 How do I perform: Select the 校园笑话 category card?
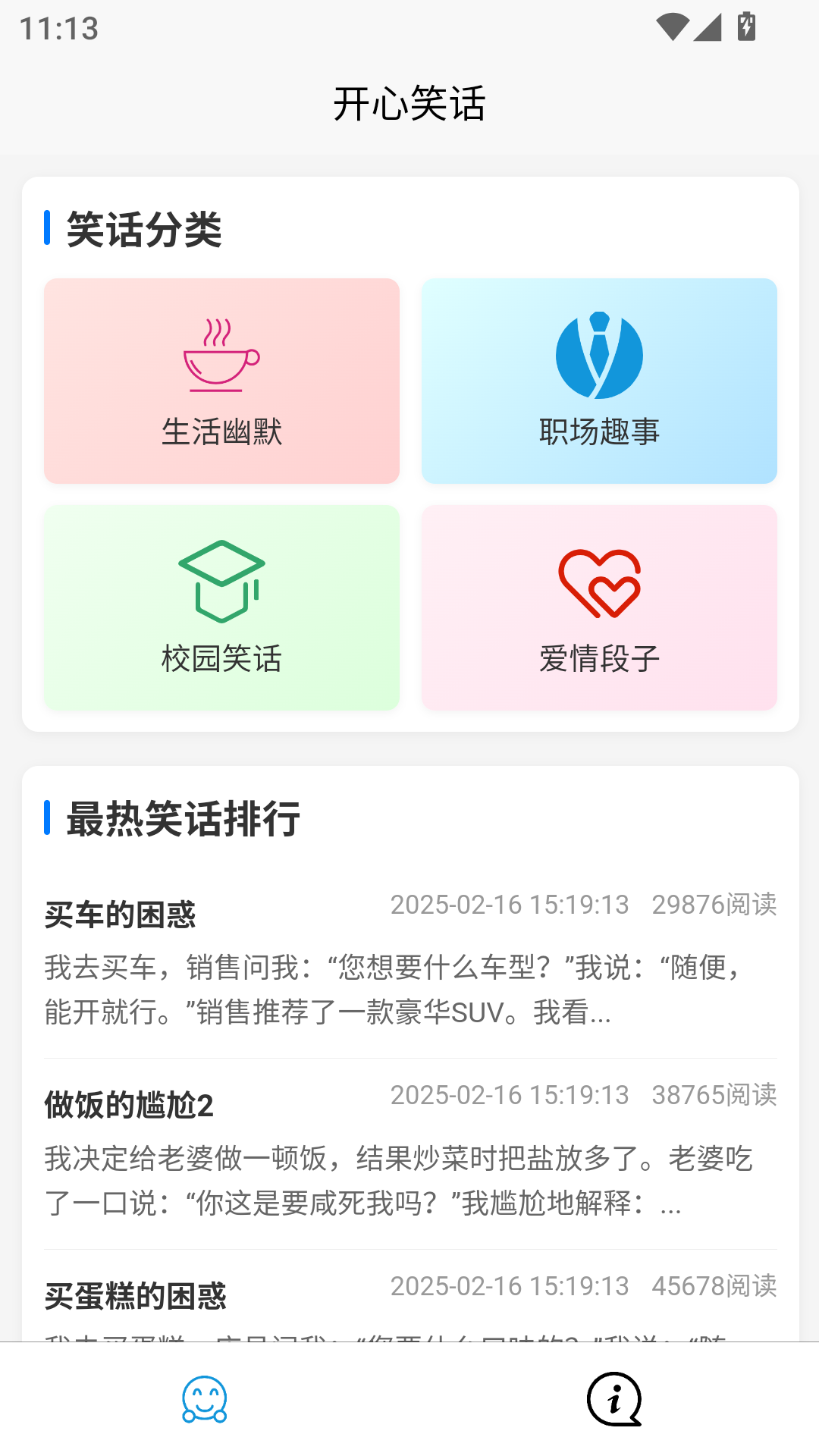(221, 607)
